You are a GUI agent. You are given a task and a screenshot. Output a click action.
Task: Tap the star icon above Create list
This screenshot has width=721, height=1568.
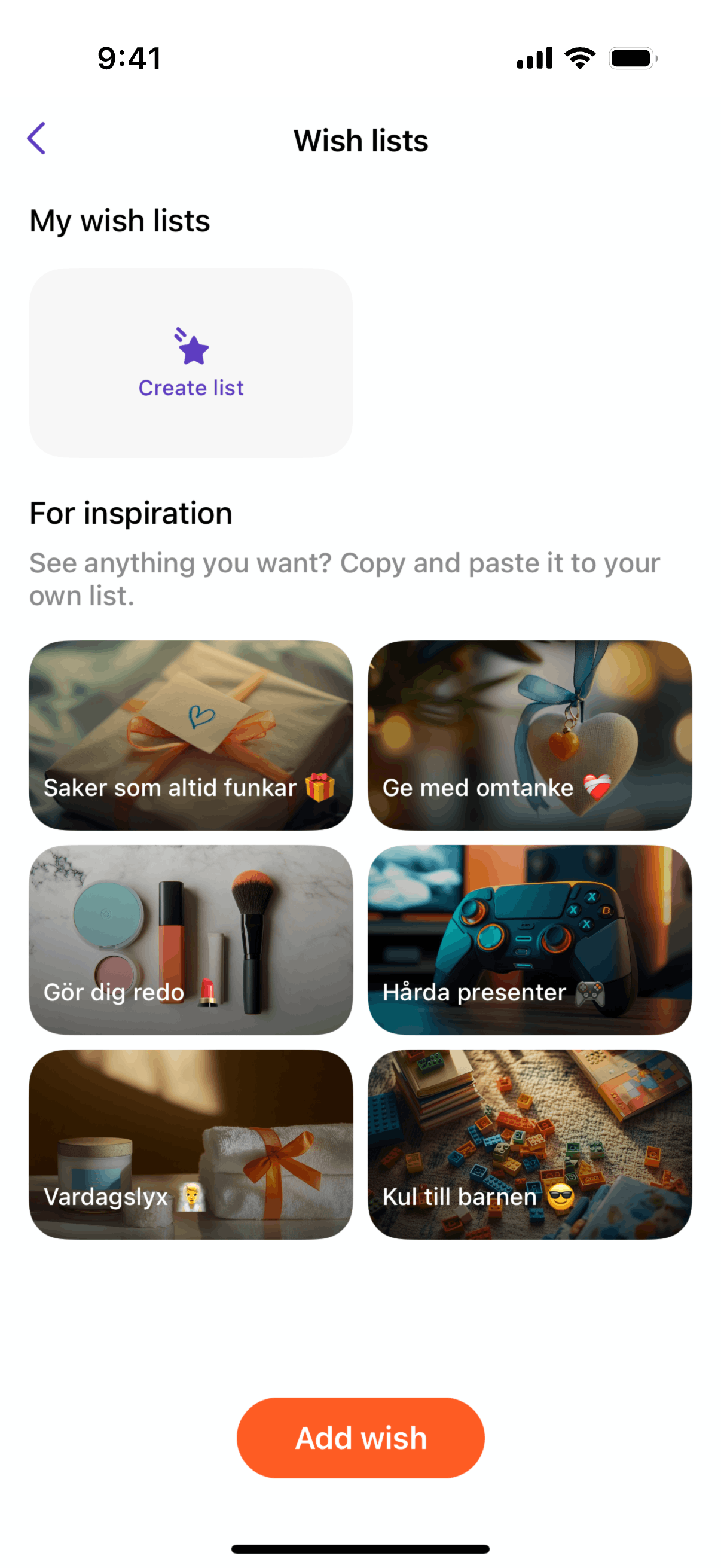click(x=191, y=347)
